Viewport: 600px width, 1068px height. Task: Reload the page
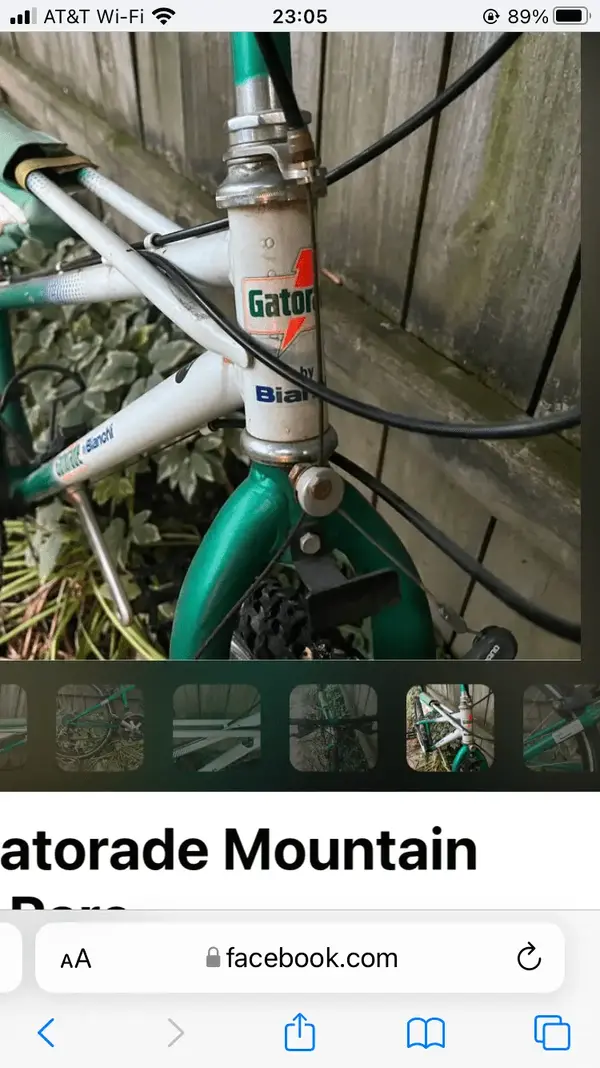coord(528,958)
